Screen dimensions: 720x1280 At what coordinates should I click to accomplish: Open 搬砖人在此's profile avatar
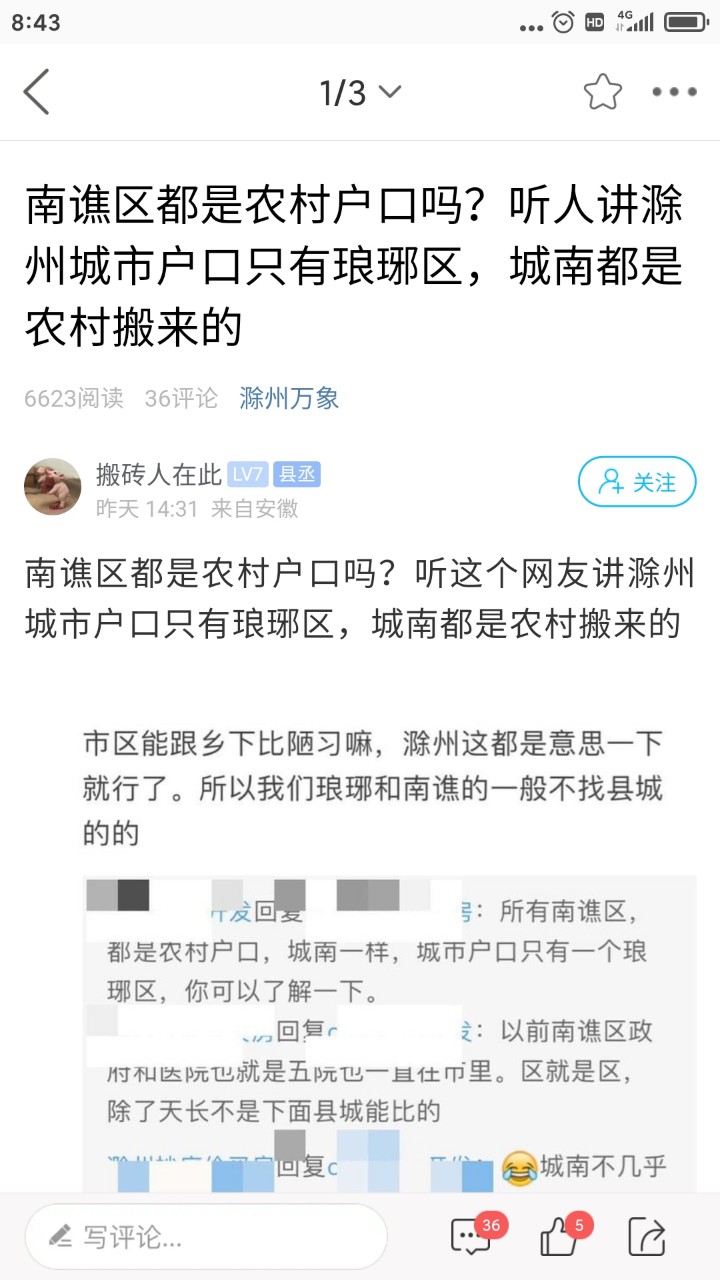click(x=52, y=487)
